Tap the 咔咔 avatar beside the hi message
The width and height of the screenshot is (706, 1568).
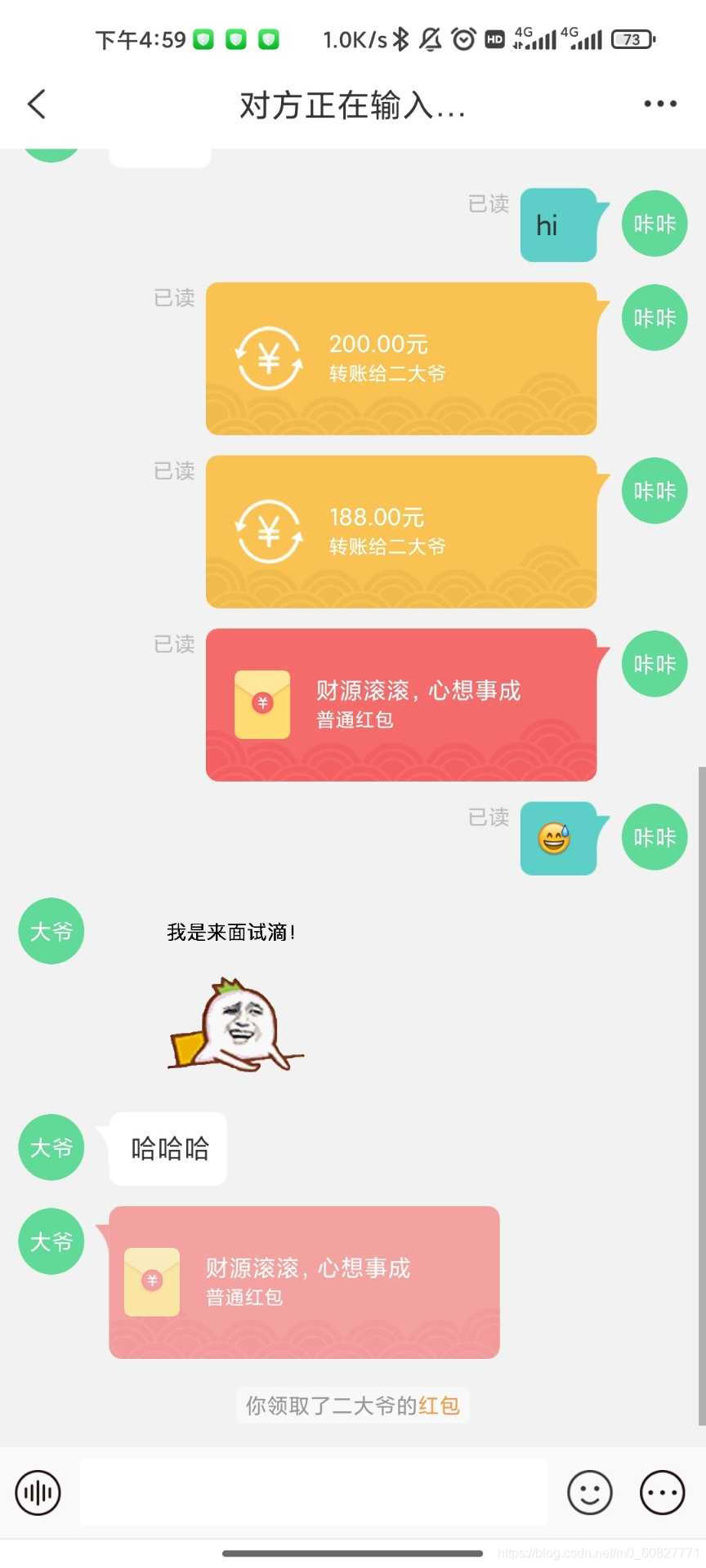(655, 224)
